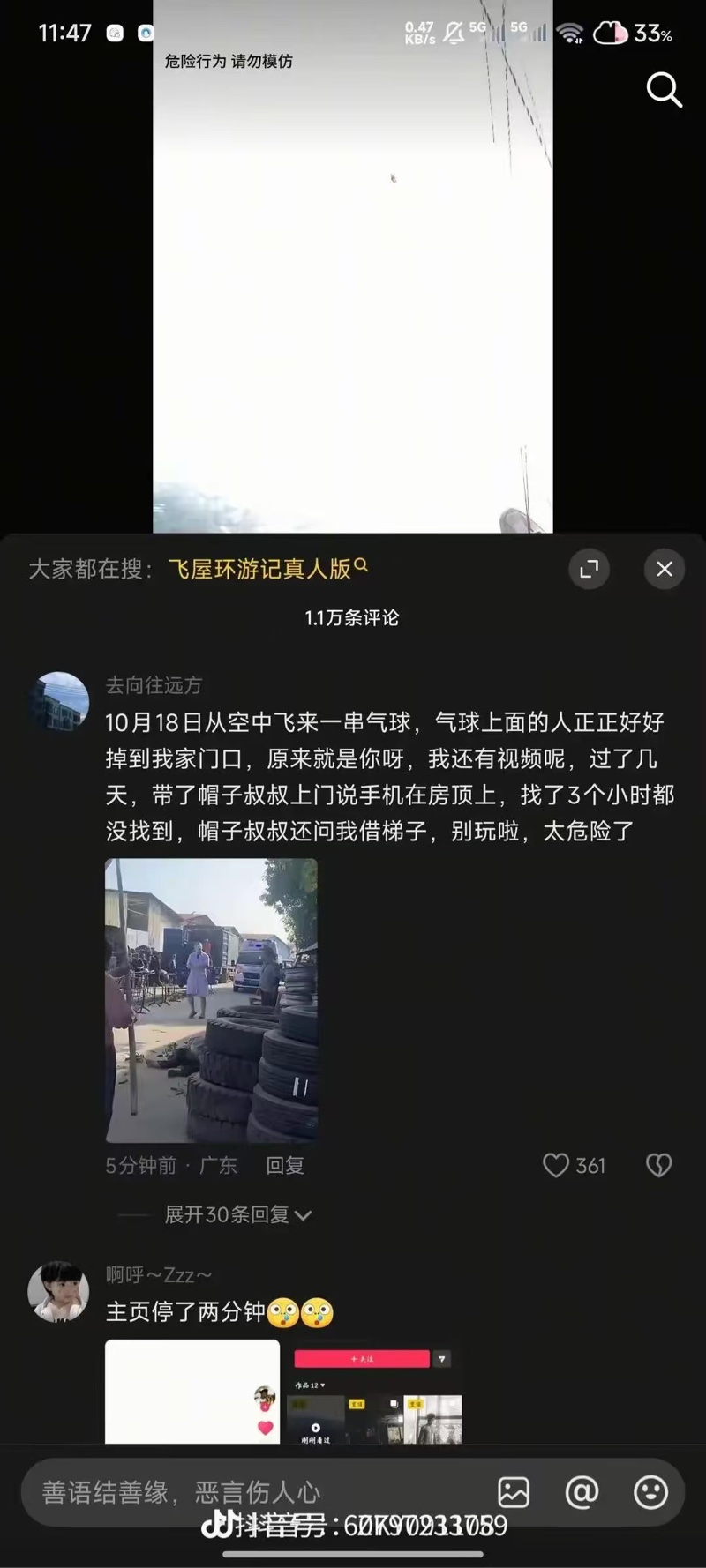Open 去向往远方's profile avatar

pyautogui.click(x=59, y=701)
